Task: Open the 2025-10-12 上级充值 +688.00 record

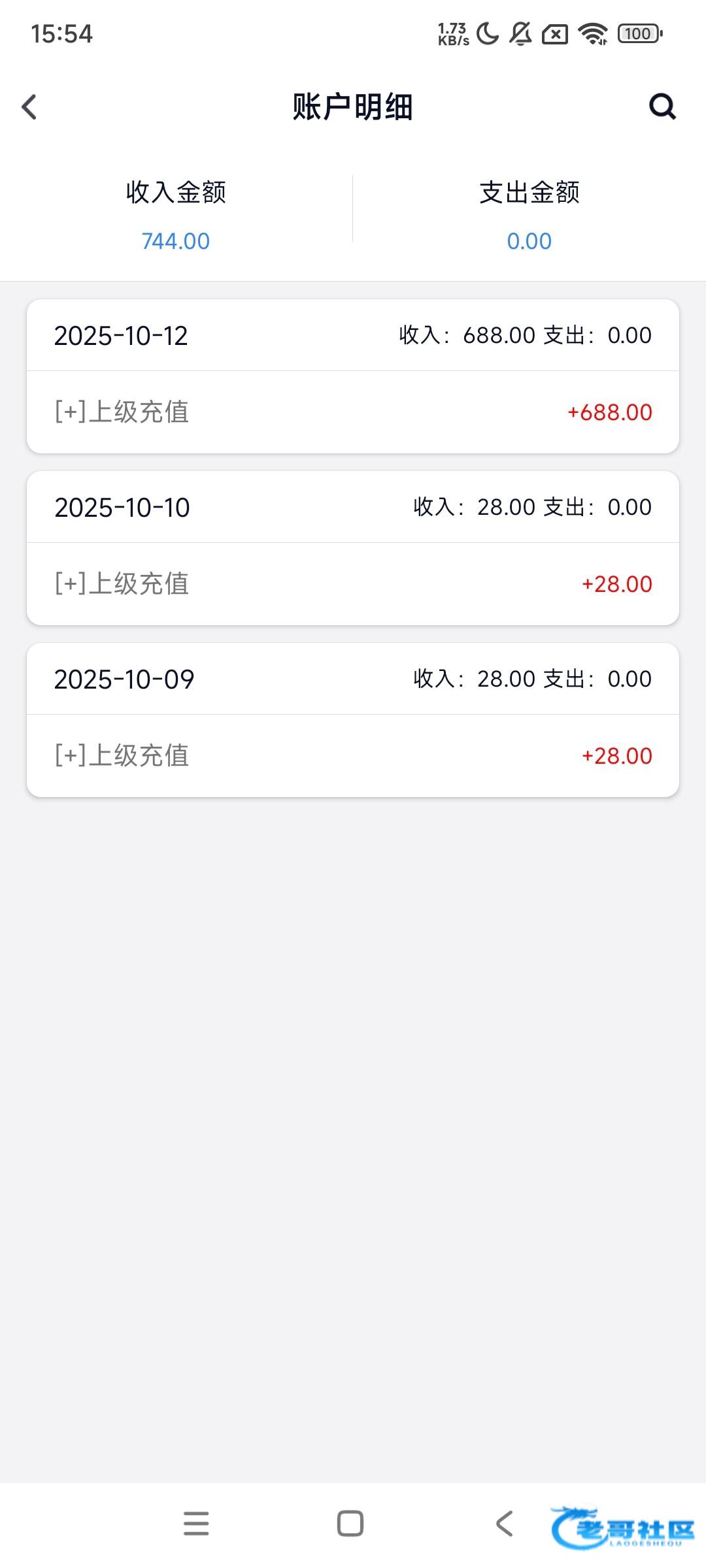Action: click(353, 412)
